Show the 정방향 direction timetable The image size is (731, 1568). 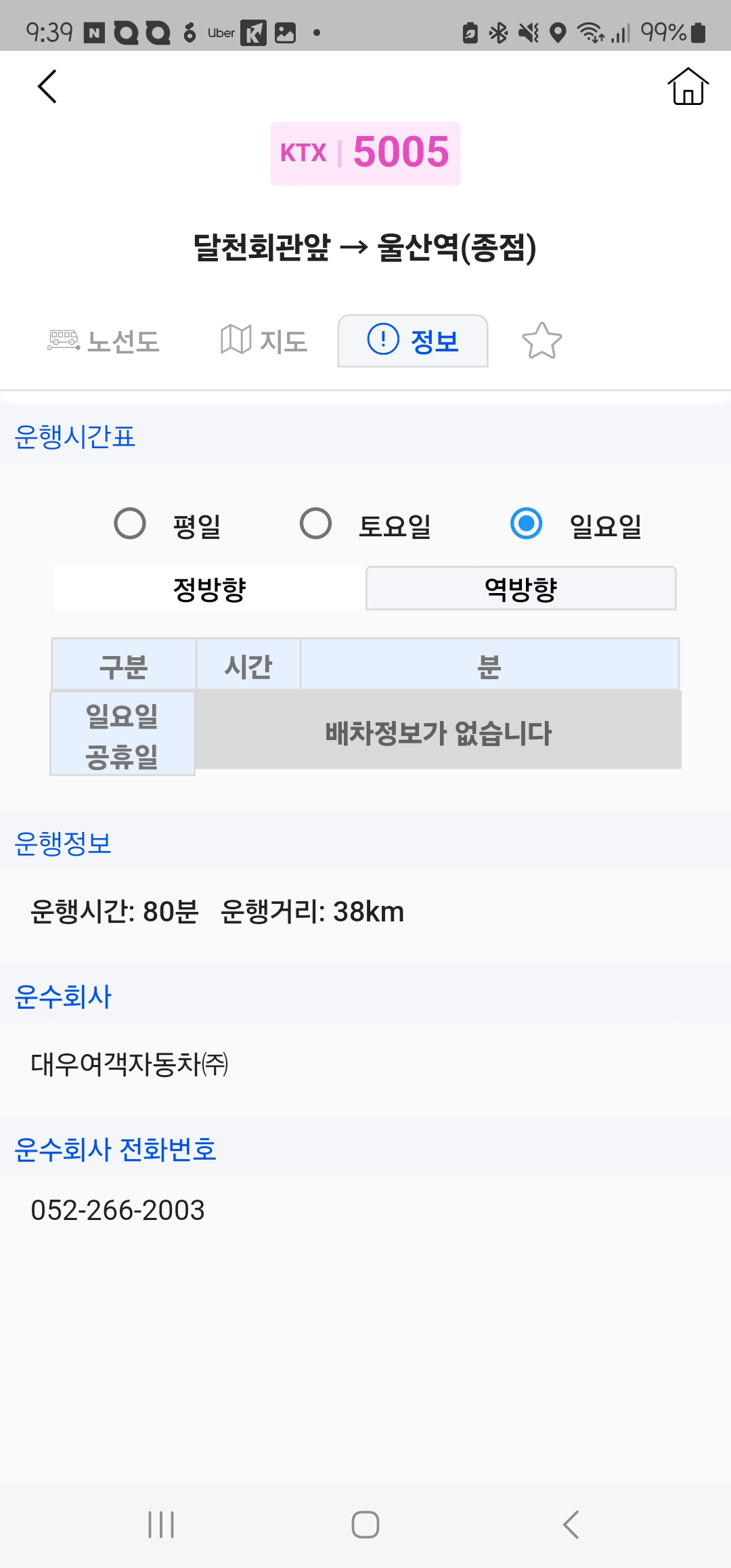(x=210, y=588)
